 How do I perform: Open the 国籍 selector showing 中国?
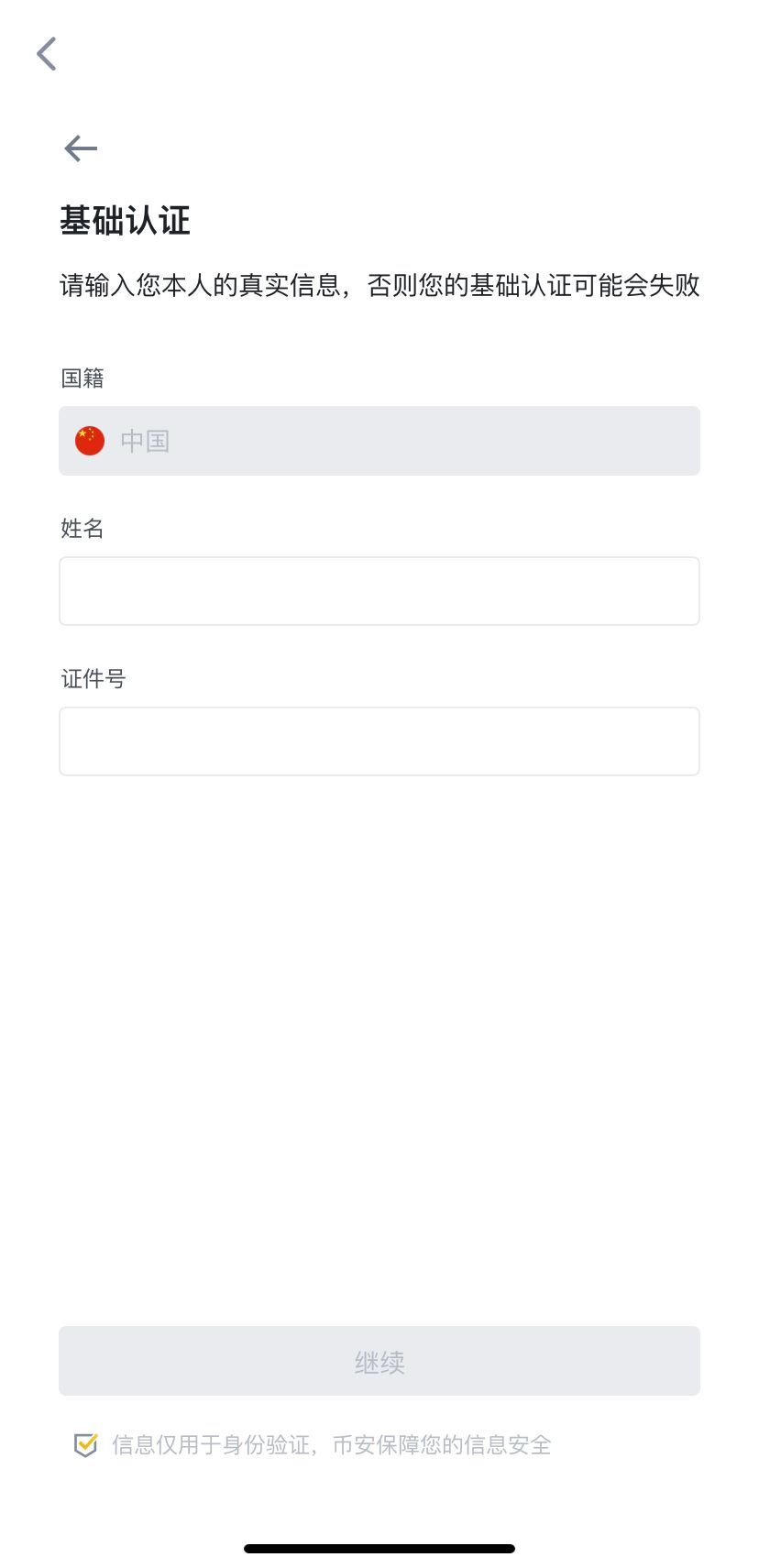tap(379, 441)
